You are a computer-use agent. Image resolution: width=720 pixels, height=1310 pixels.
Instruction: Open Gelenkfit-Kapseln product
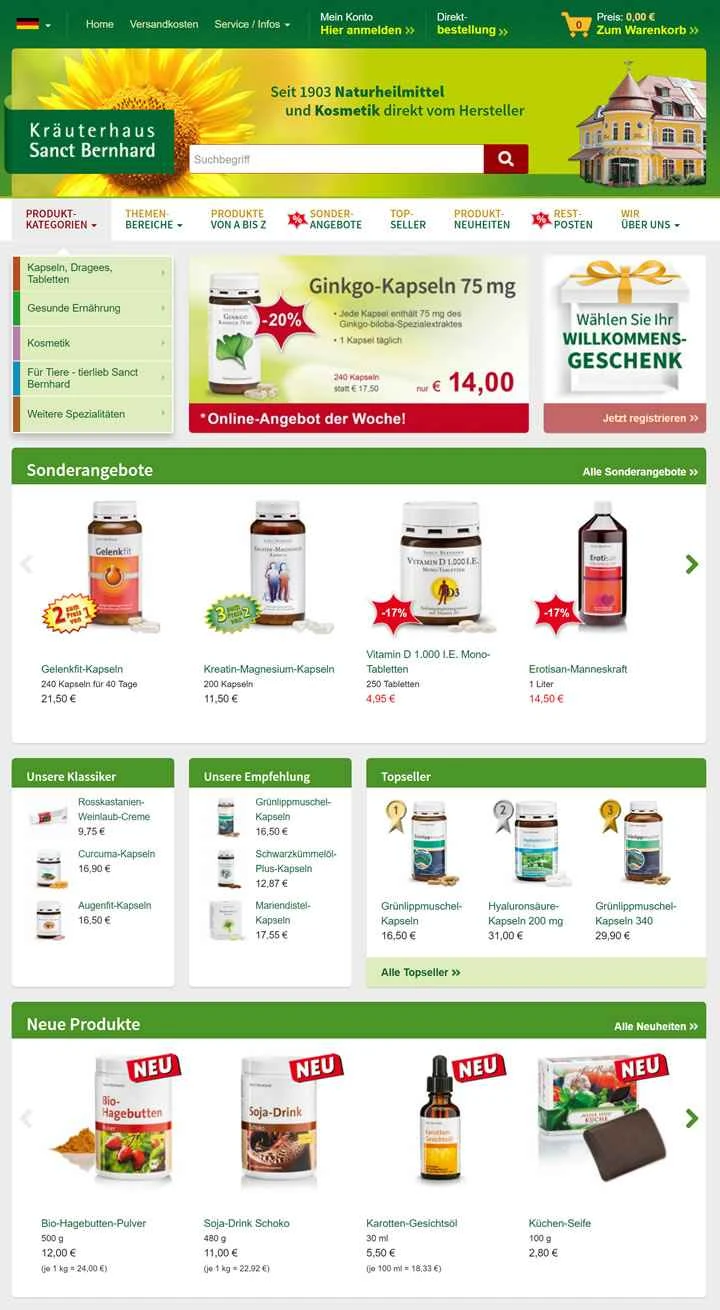[82, 669]
